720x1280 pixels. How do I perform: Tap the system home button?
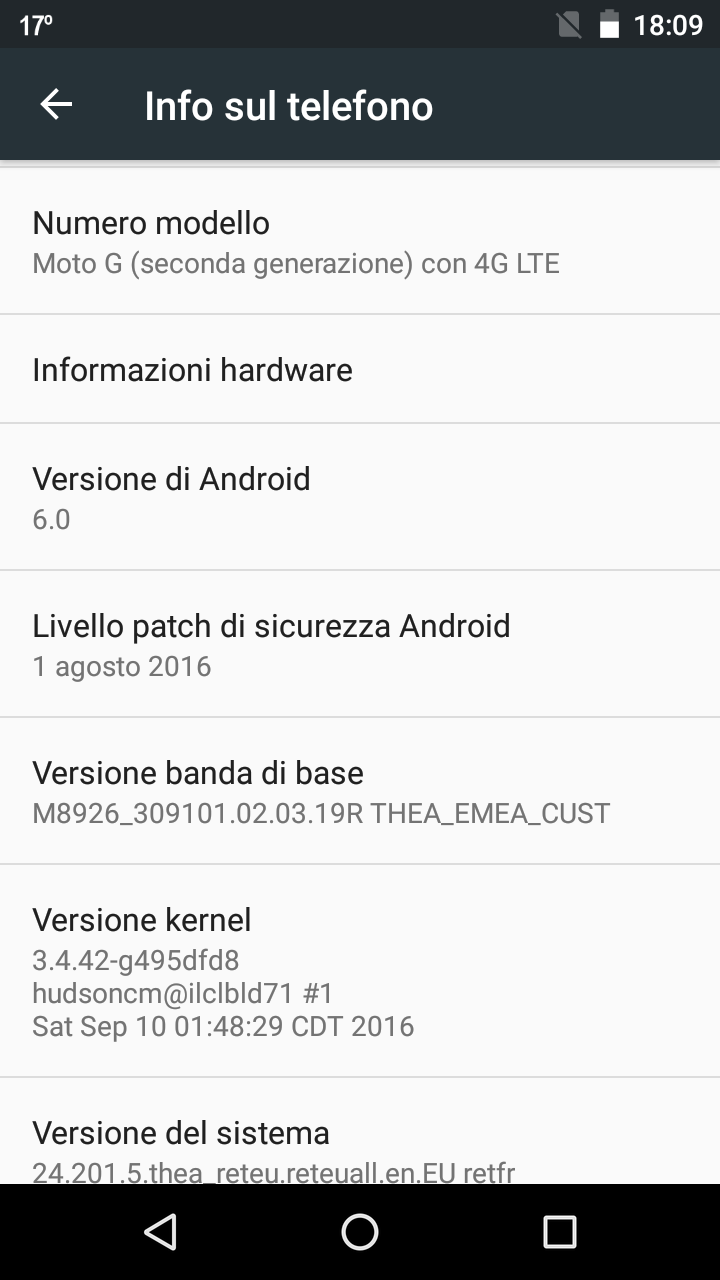[360, 1232]
